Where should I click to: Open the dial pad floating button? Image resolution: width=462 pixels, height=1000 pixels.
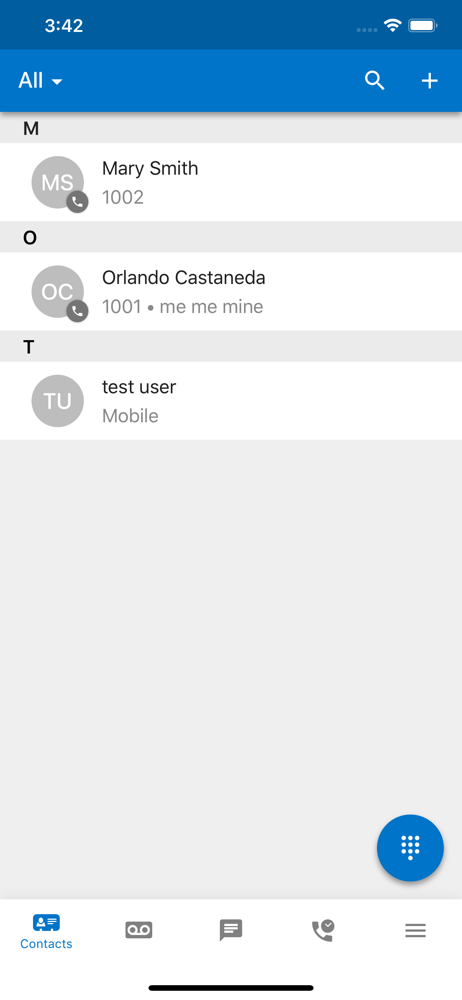tap(410, 848)
